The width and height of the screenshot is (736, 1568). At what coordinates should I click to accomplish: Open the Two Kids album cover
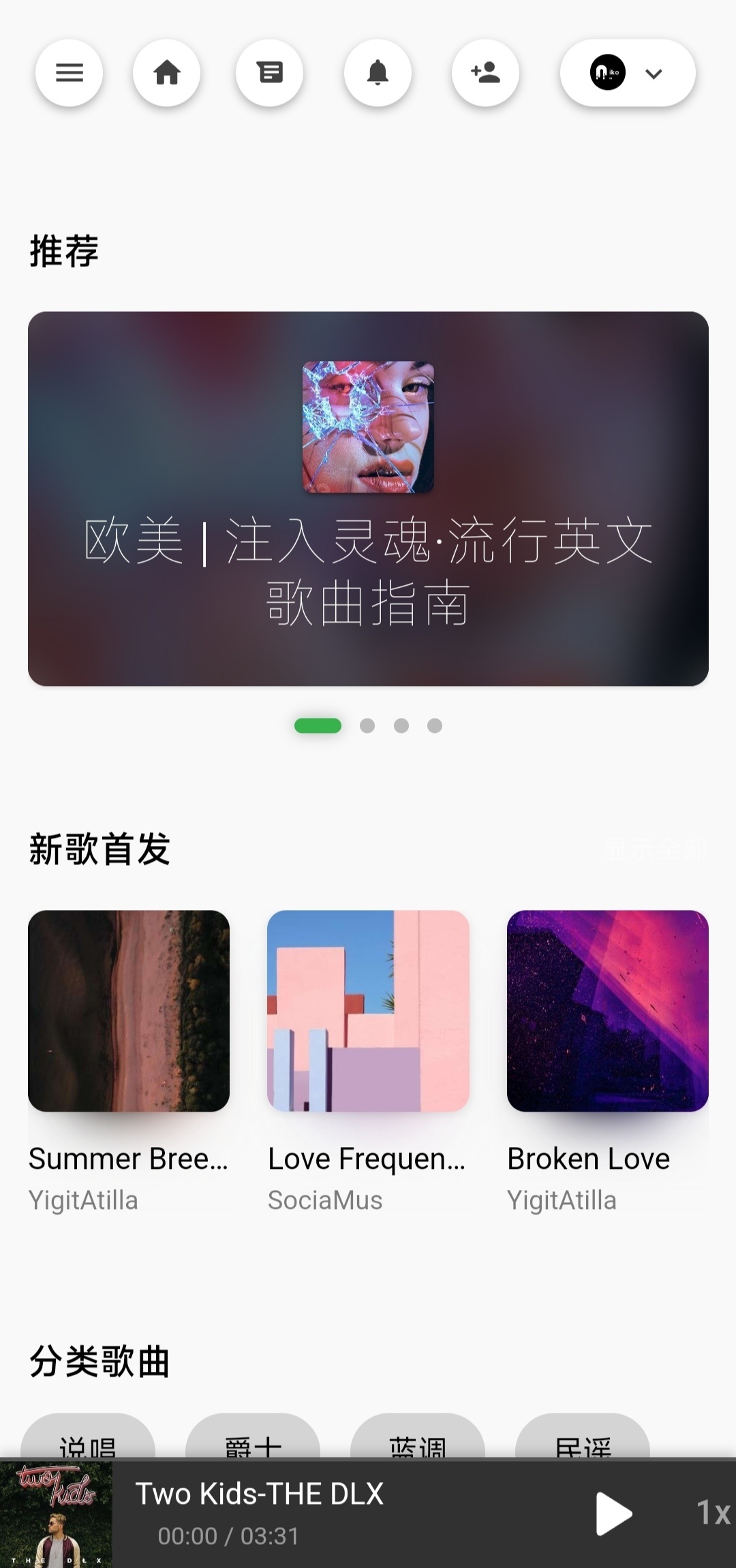click(56, 1514)
